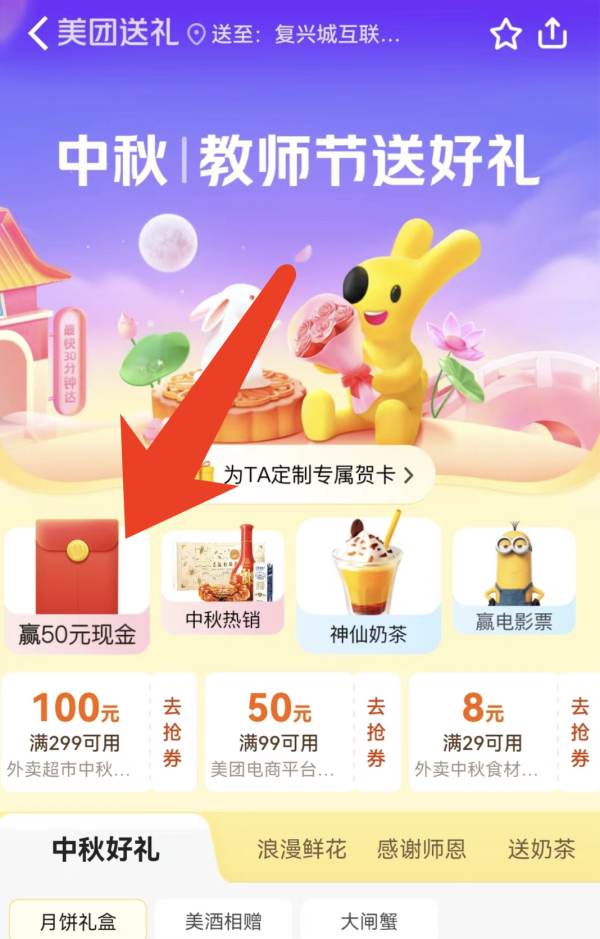The image size is (600, 939).
Task: Select 美酒相赠 filter chip
Action: tap(224, 921)
